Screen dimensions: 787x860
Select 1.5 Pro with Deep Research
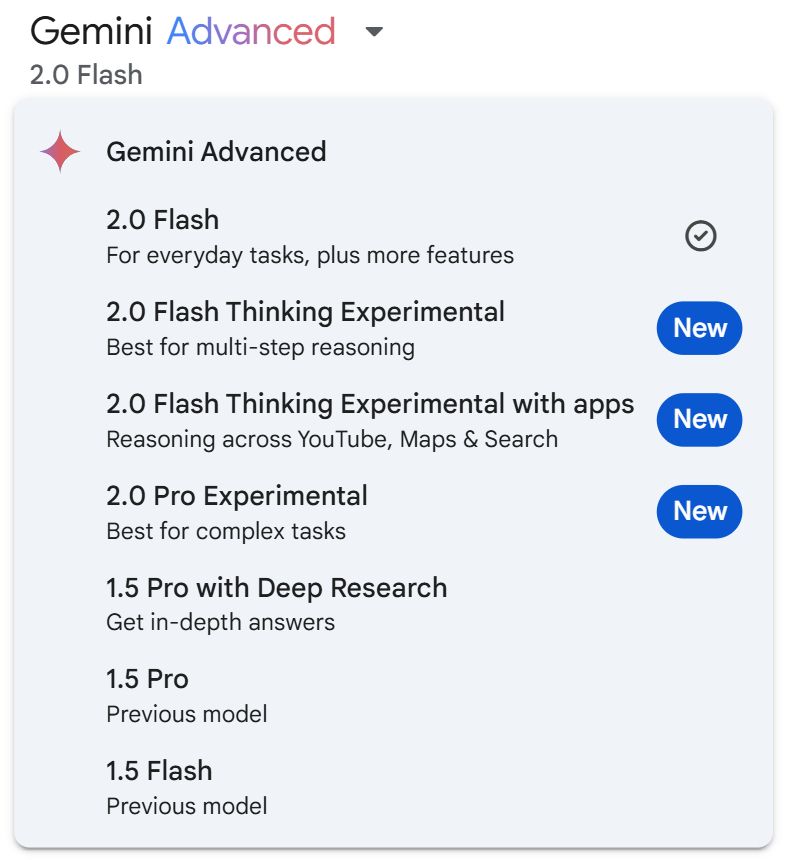pos(276,604)
